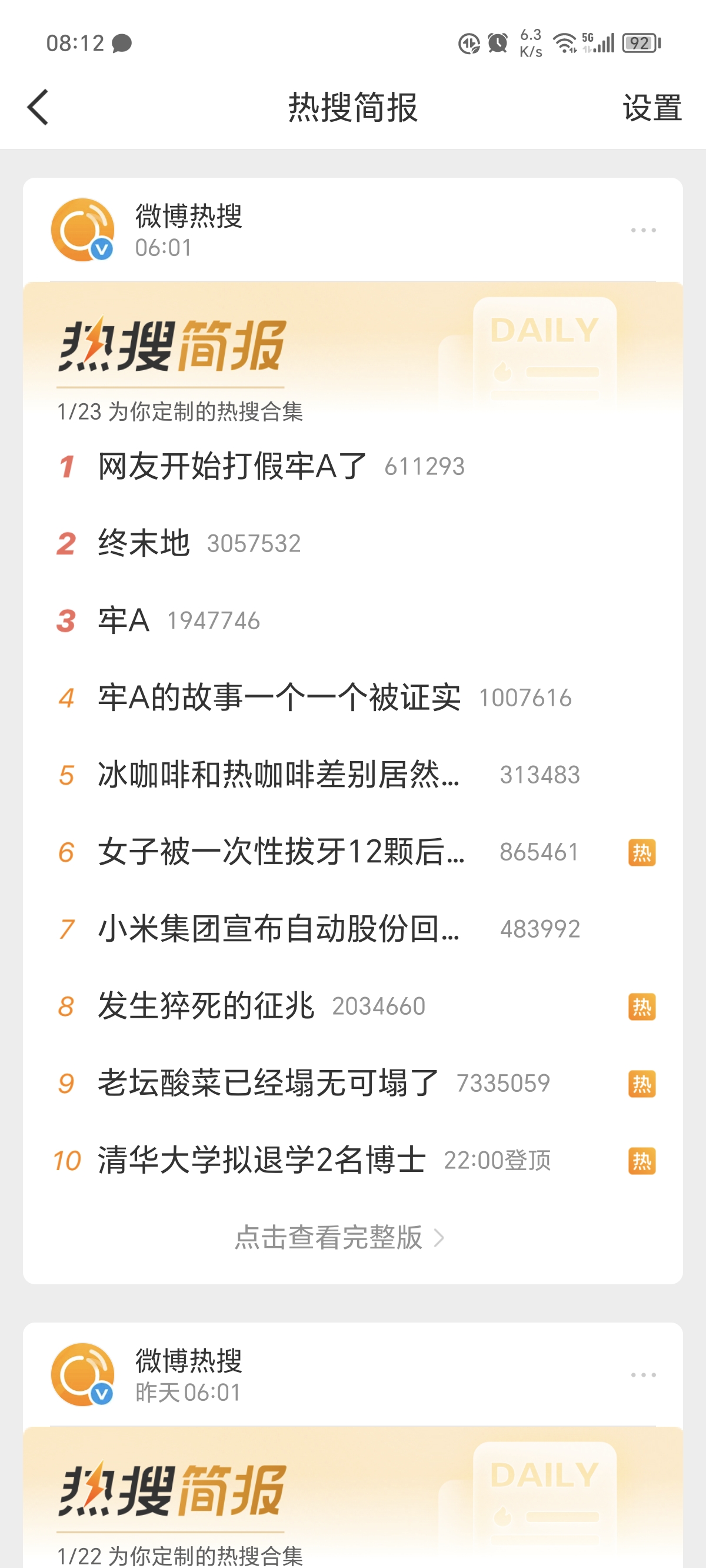
Task: Go back from 热搜简报 page
Action: pos(38,107)
